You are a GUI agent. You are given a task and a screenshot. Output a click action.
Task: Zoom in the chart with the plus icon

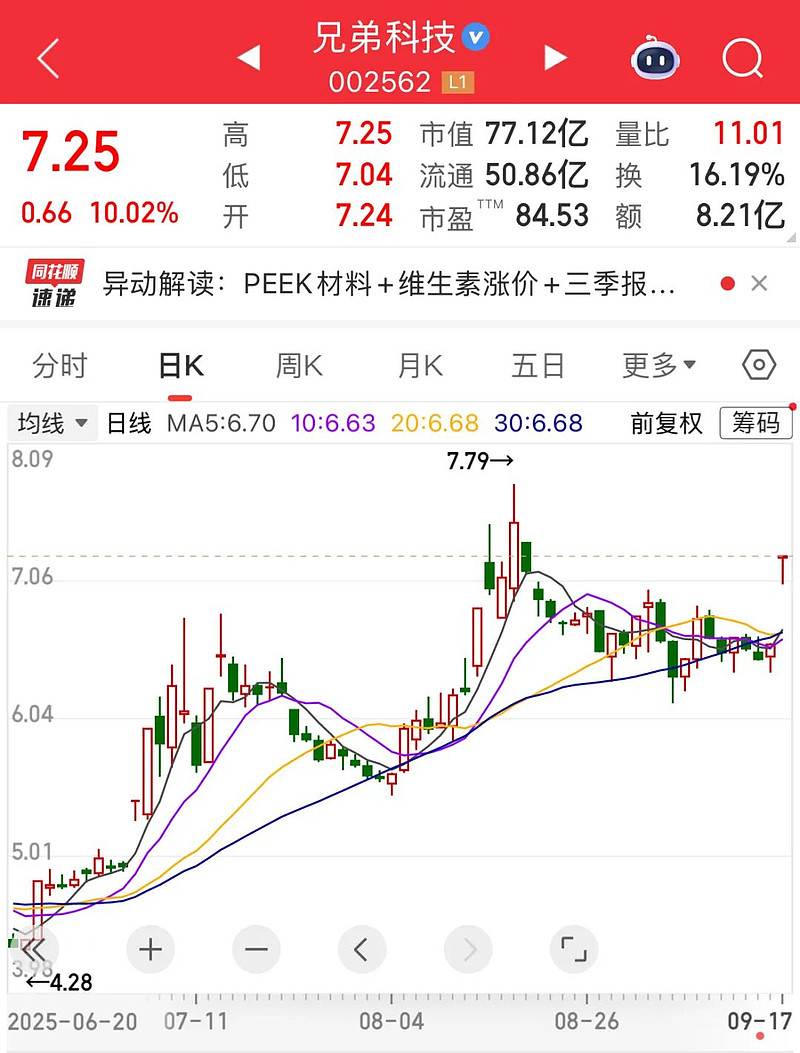(150, 949)
